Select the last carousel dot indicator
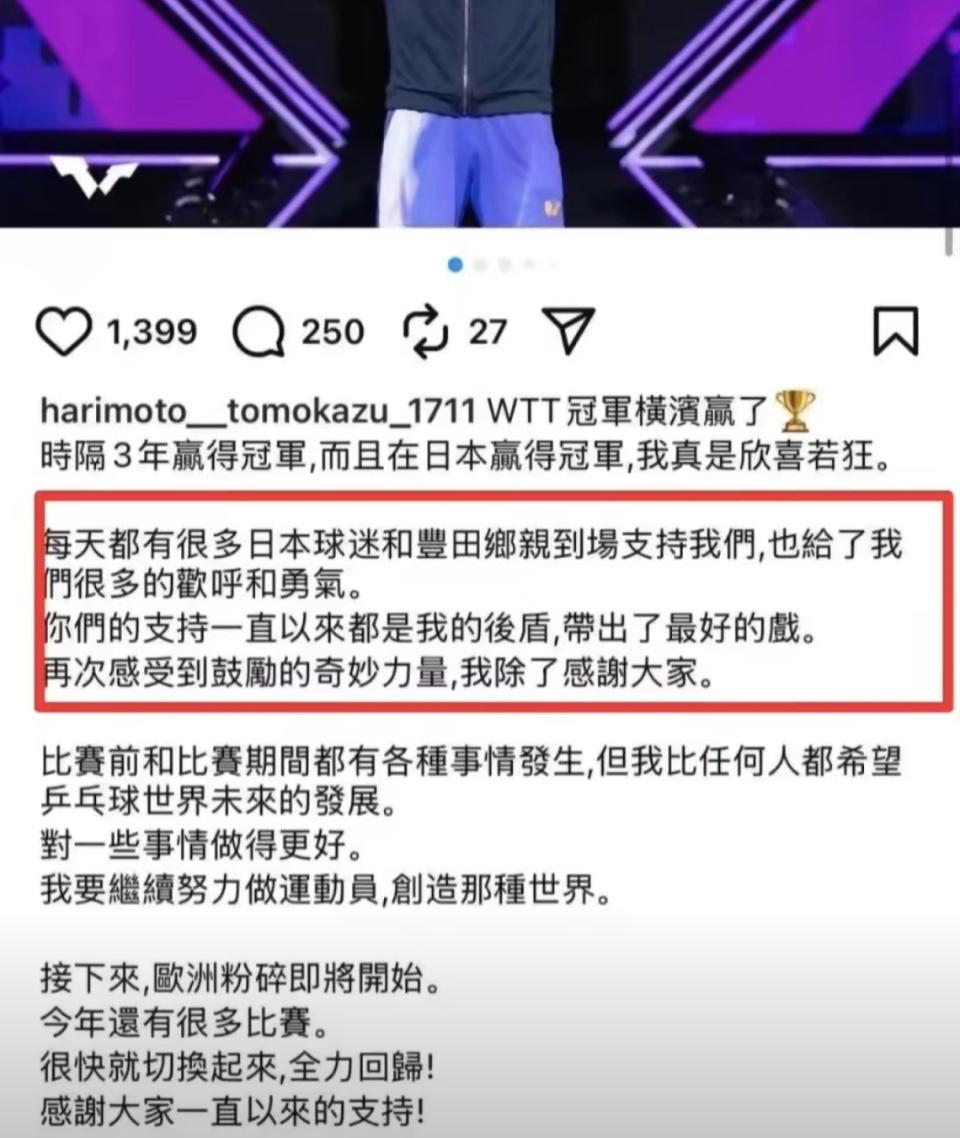Viewport: 960px width, 1138px height. tap(551, 264)
